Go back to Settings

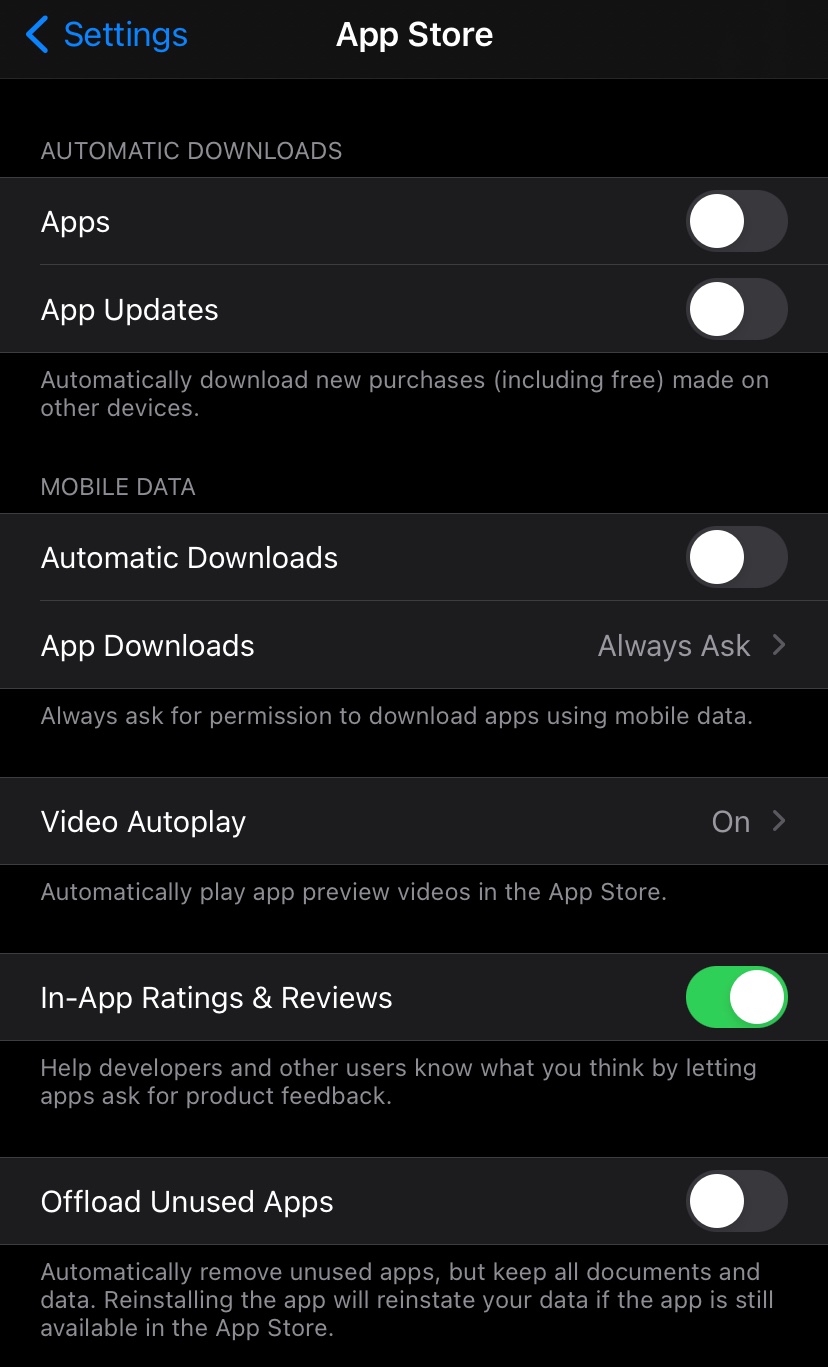[x=107, y=35]
